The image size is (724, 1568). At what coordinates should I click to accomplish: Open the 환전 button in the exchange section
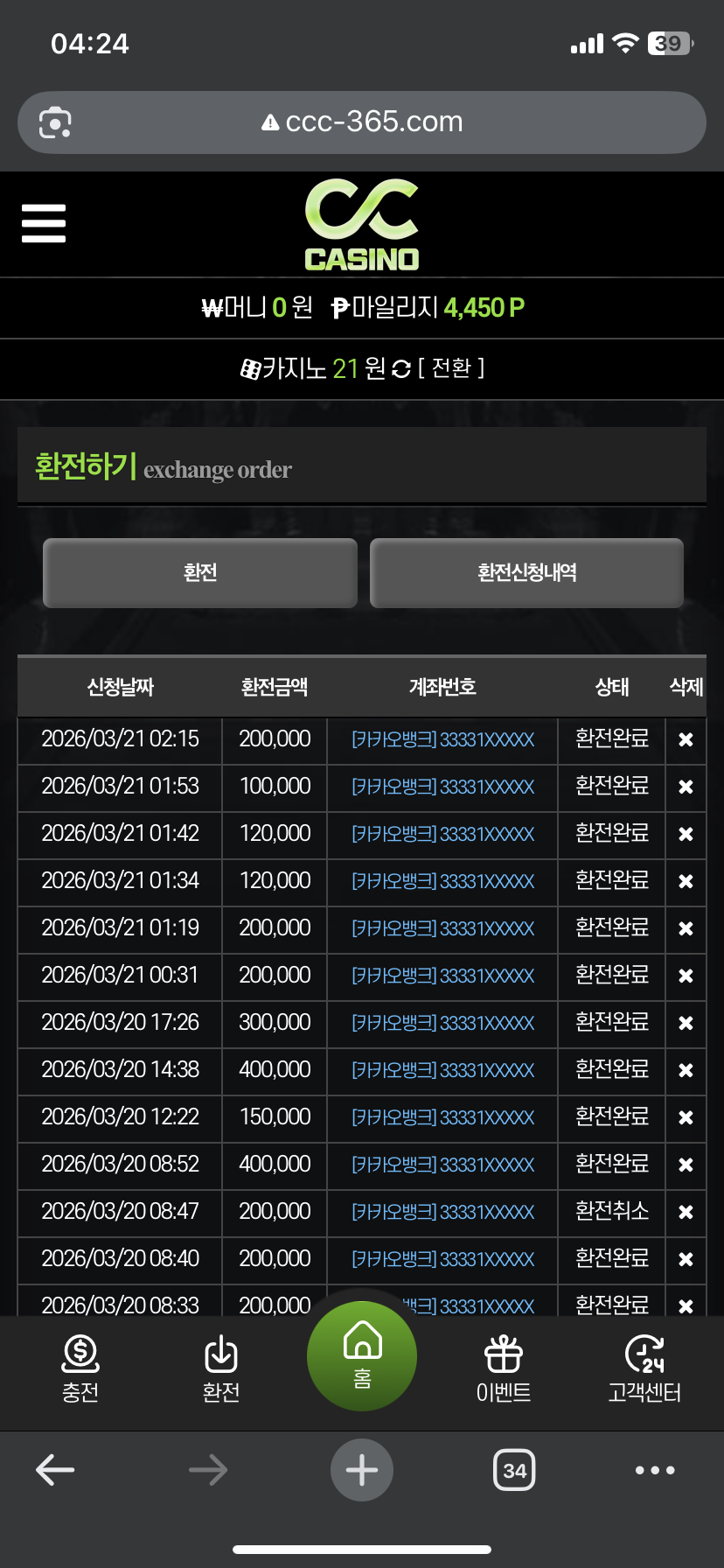coord(200,573)
